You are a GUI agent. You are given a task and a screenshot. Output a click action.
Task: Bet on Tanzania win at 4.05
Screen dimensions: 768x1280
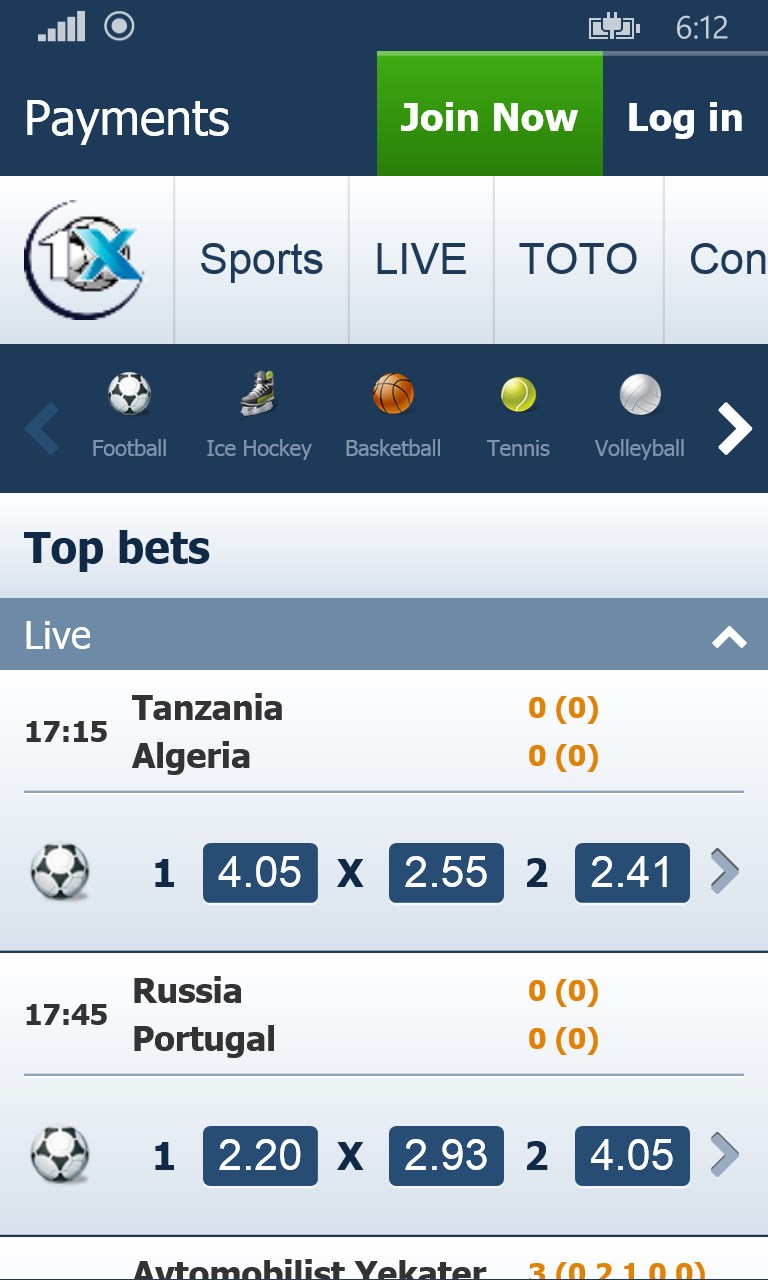click(x=260, y=873)
